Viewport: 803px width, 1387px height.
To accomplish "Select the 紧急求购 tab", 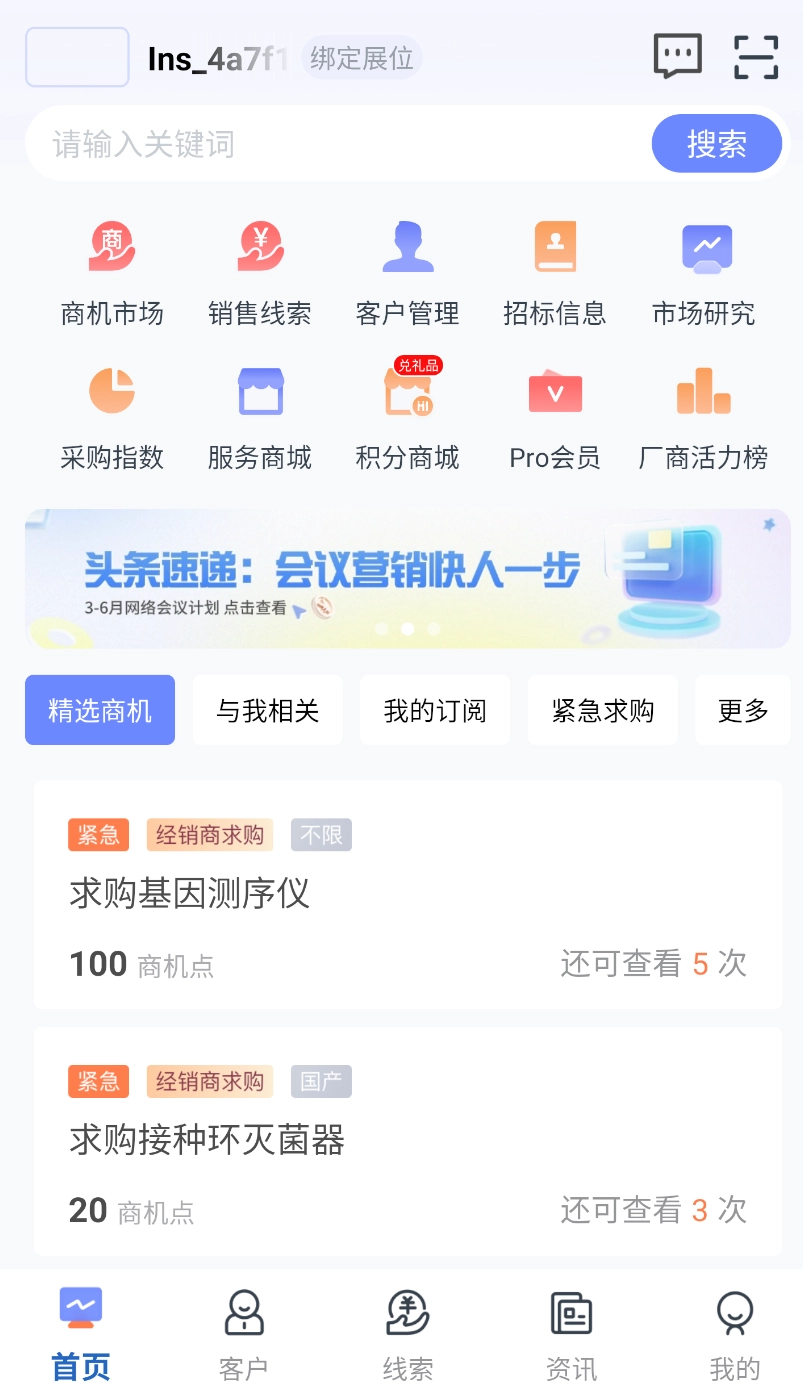I will point(603,710).
